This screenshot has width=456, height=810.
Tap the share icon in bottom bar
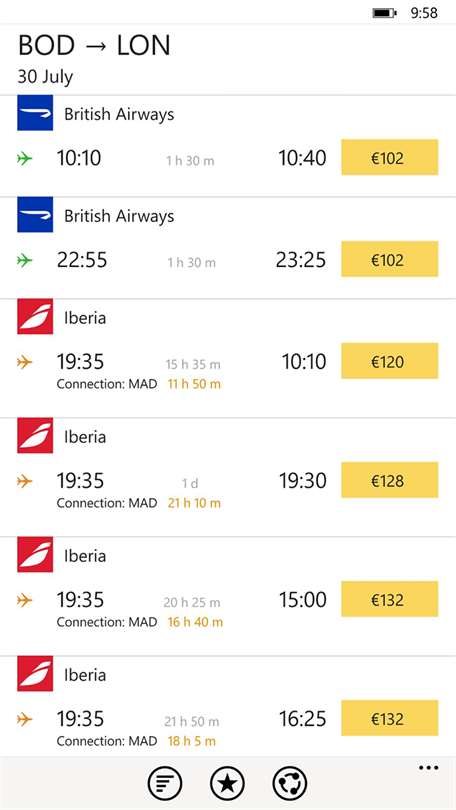point(290,783)
